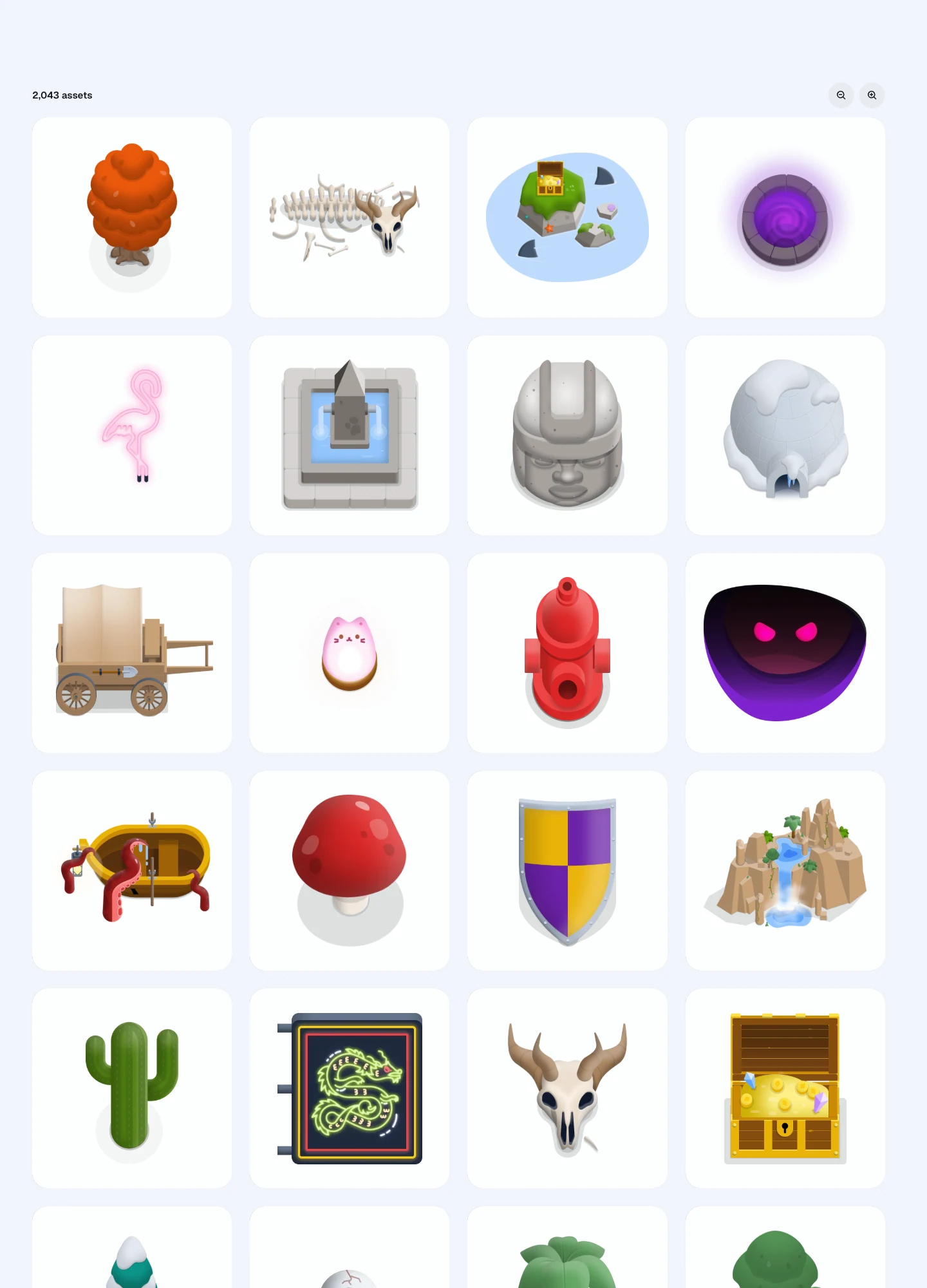Open the red mushroom asset
The image size is (927, 1288).
pyautogui.click(x=350, y=870)
